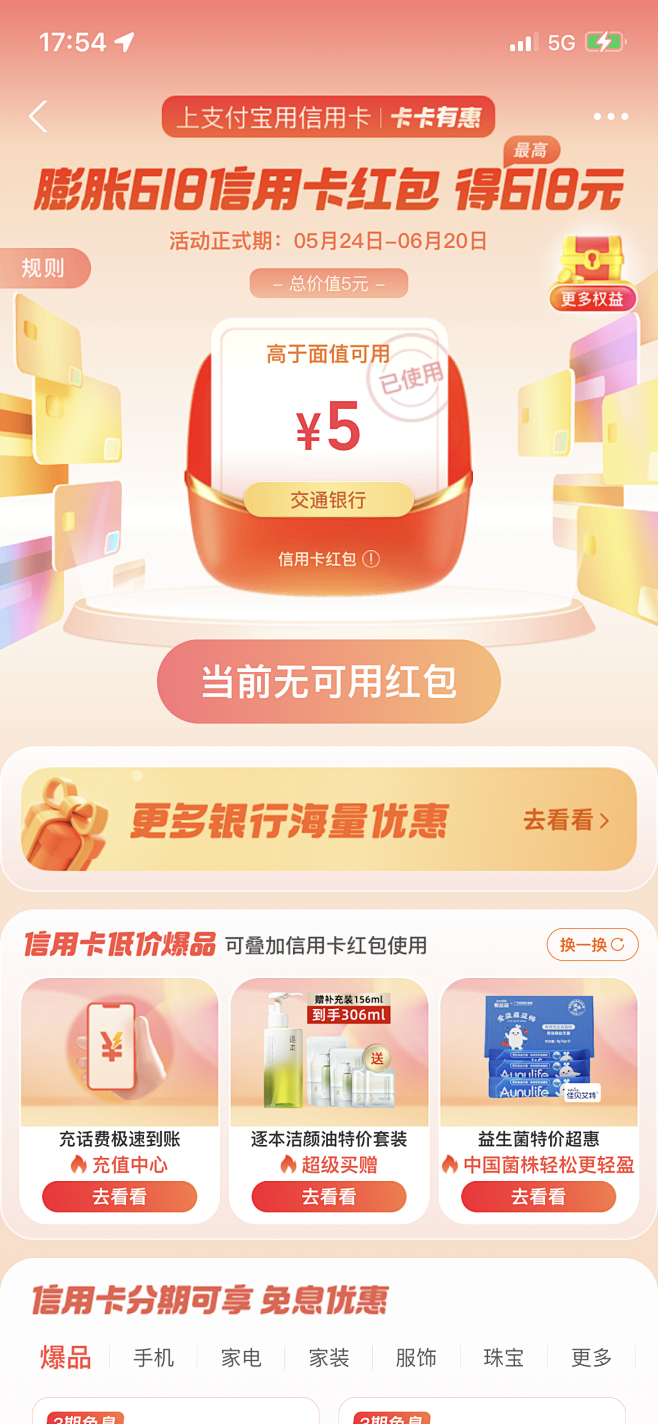Open 更多银行海量优惠 banner via 去看看

coord(565,821)
